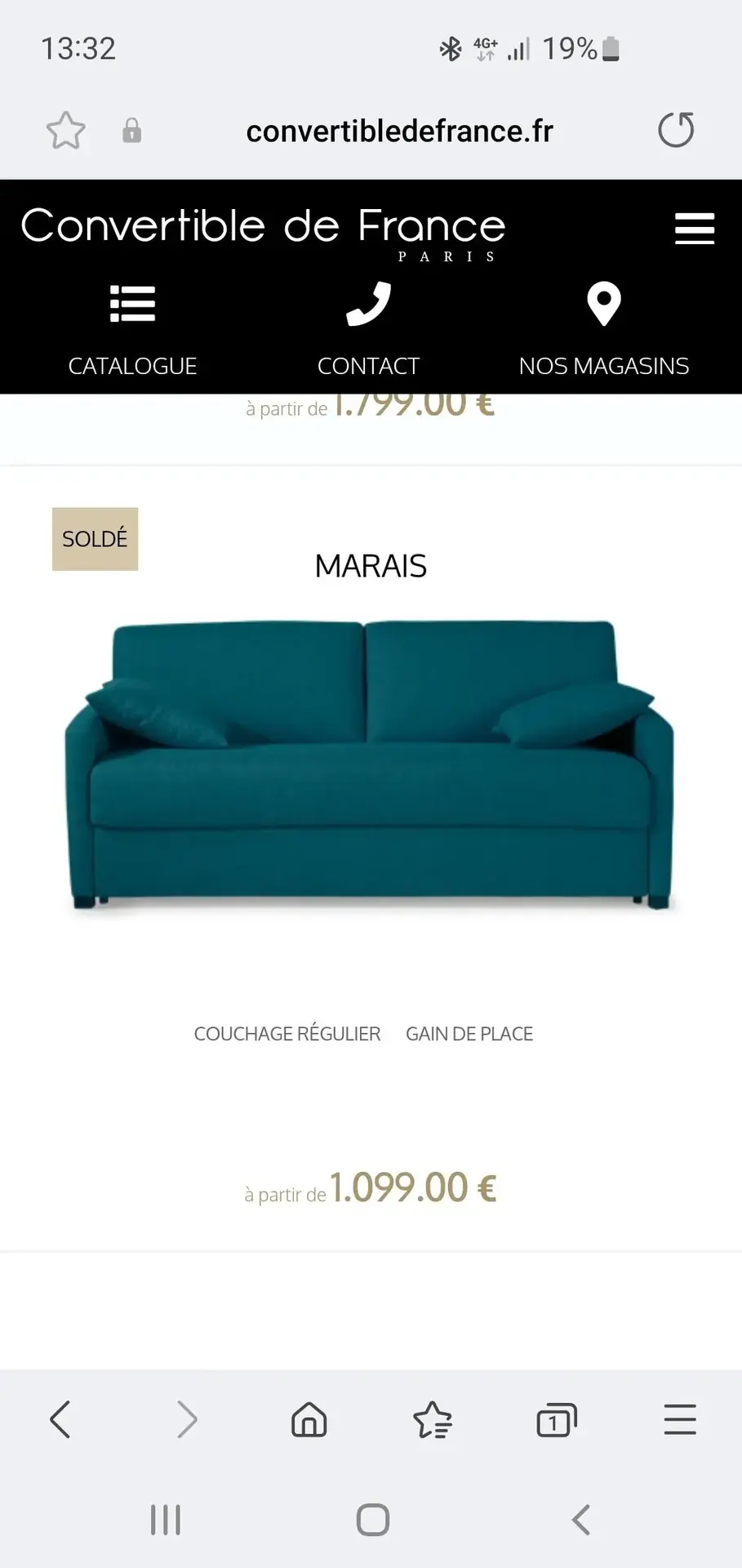Image resolution: width=742 pixels, height=1568 pixels.
Task: Tap the convertibledefrance.fr address bar
Action: click(399, 131)
